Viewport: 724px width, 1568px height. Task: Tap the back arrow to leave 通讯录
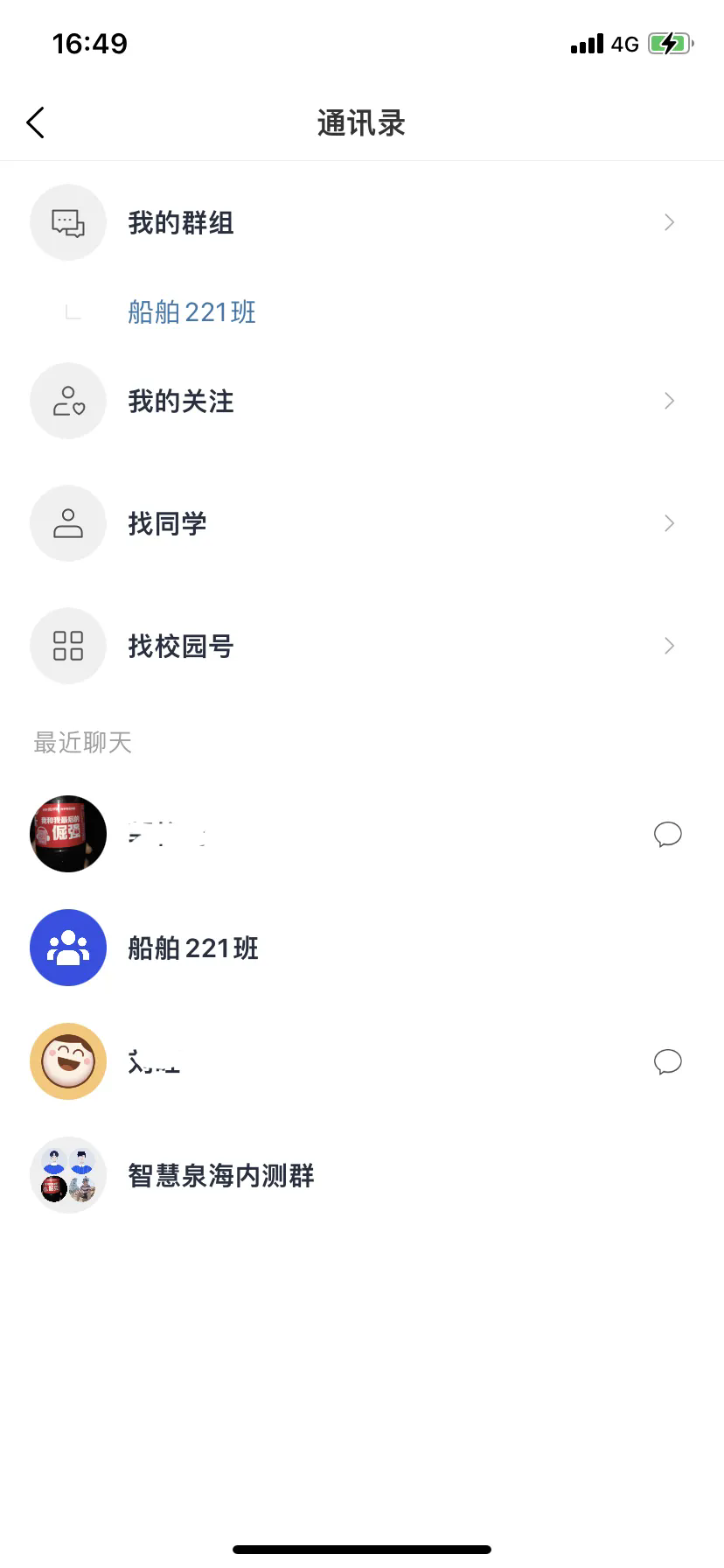[x=35, y=122]
